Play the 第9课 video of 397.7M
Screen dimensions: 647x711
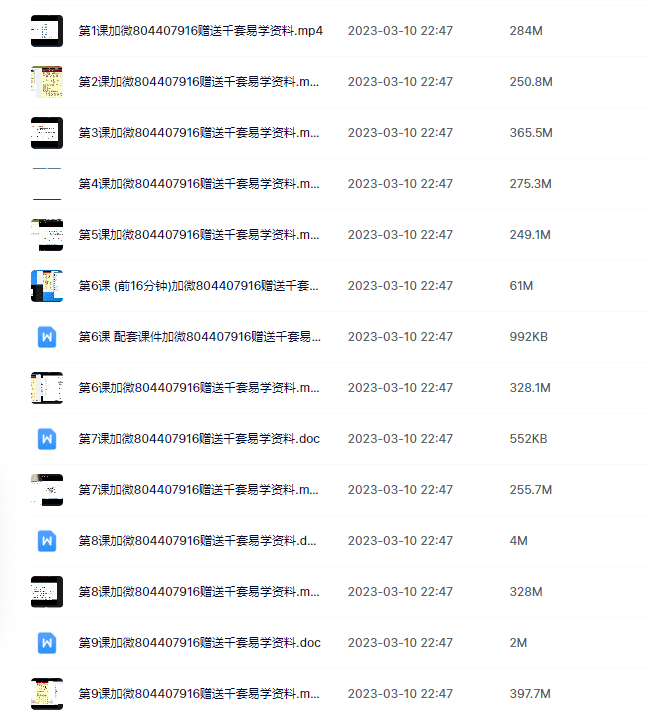[x=199, y=694]
